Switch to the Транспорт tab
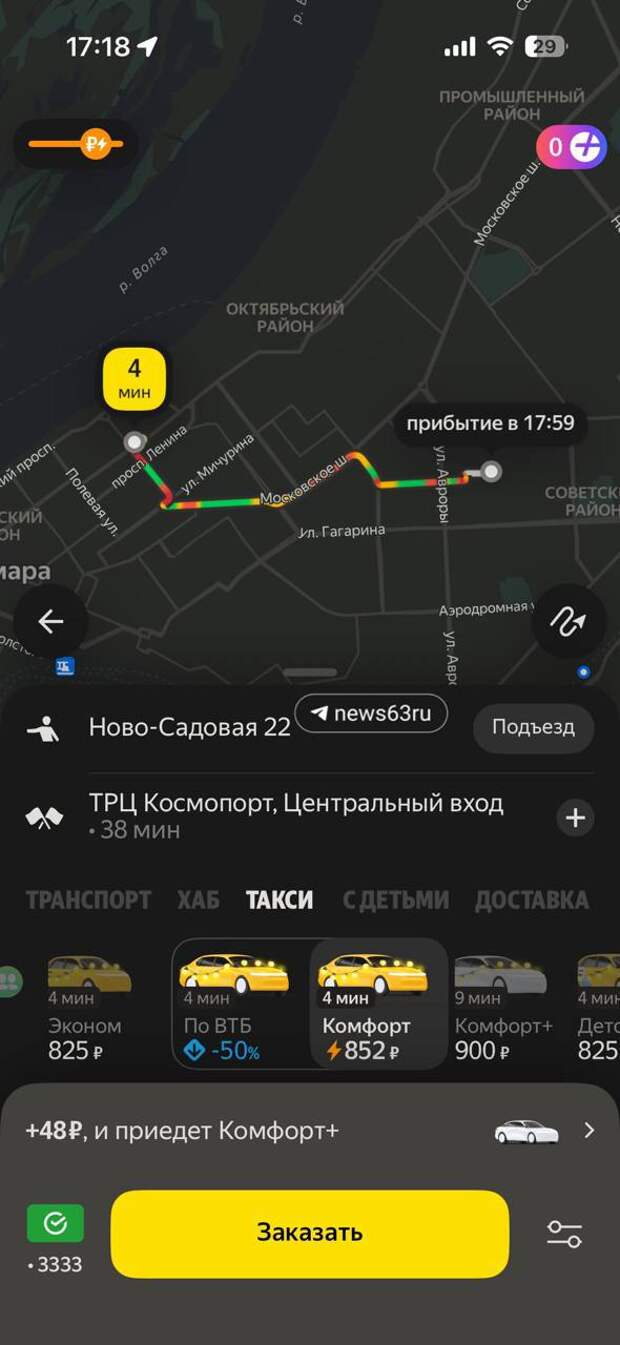This screenshot has height=1345, width=620. (x=88, y=900)
